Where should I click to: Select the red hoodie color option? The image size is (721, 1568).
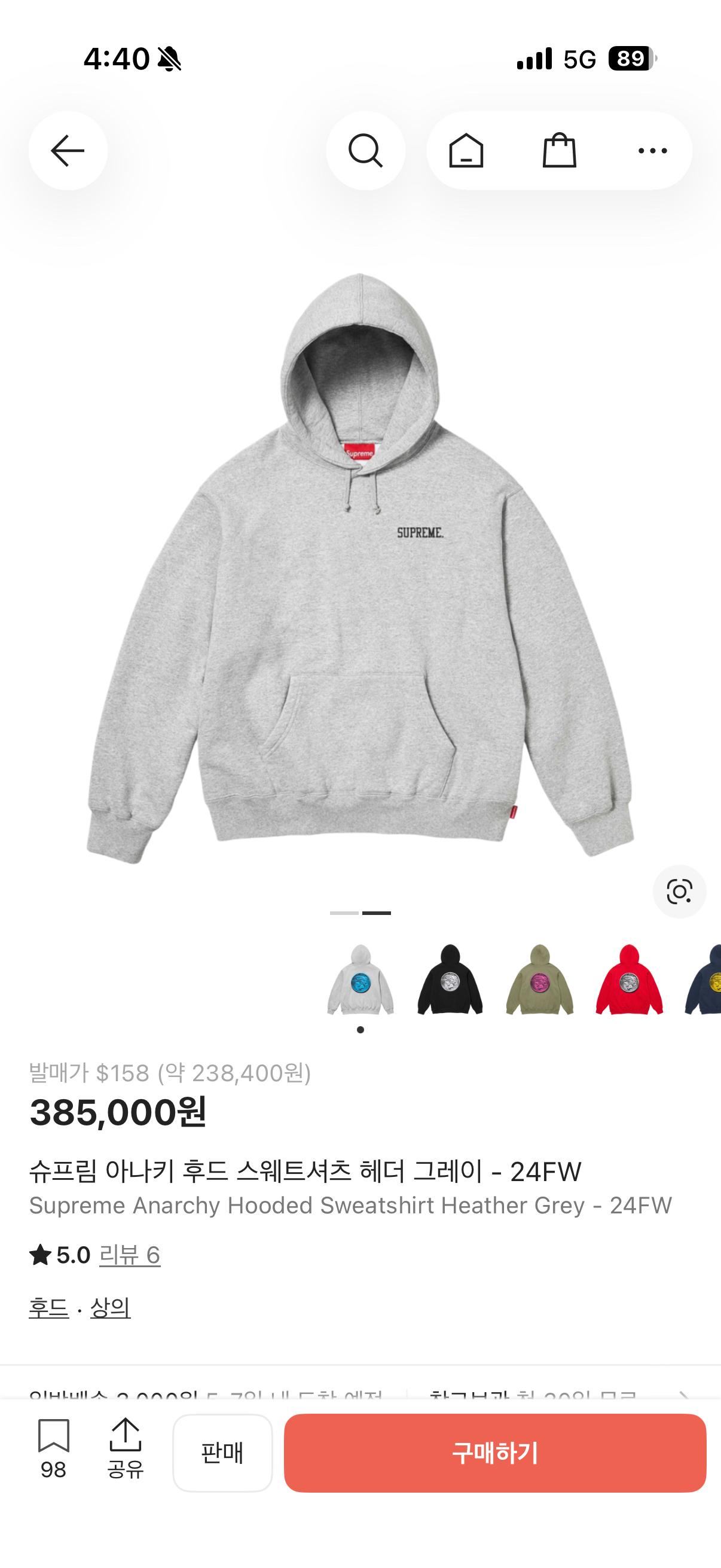[x=629, y=980]
